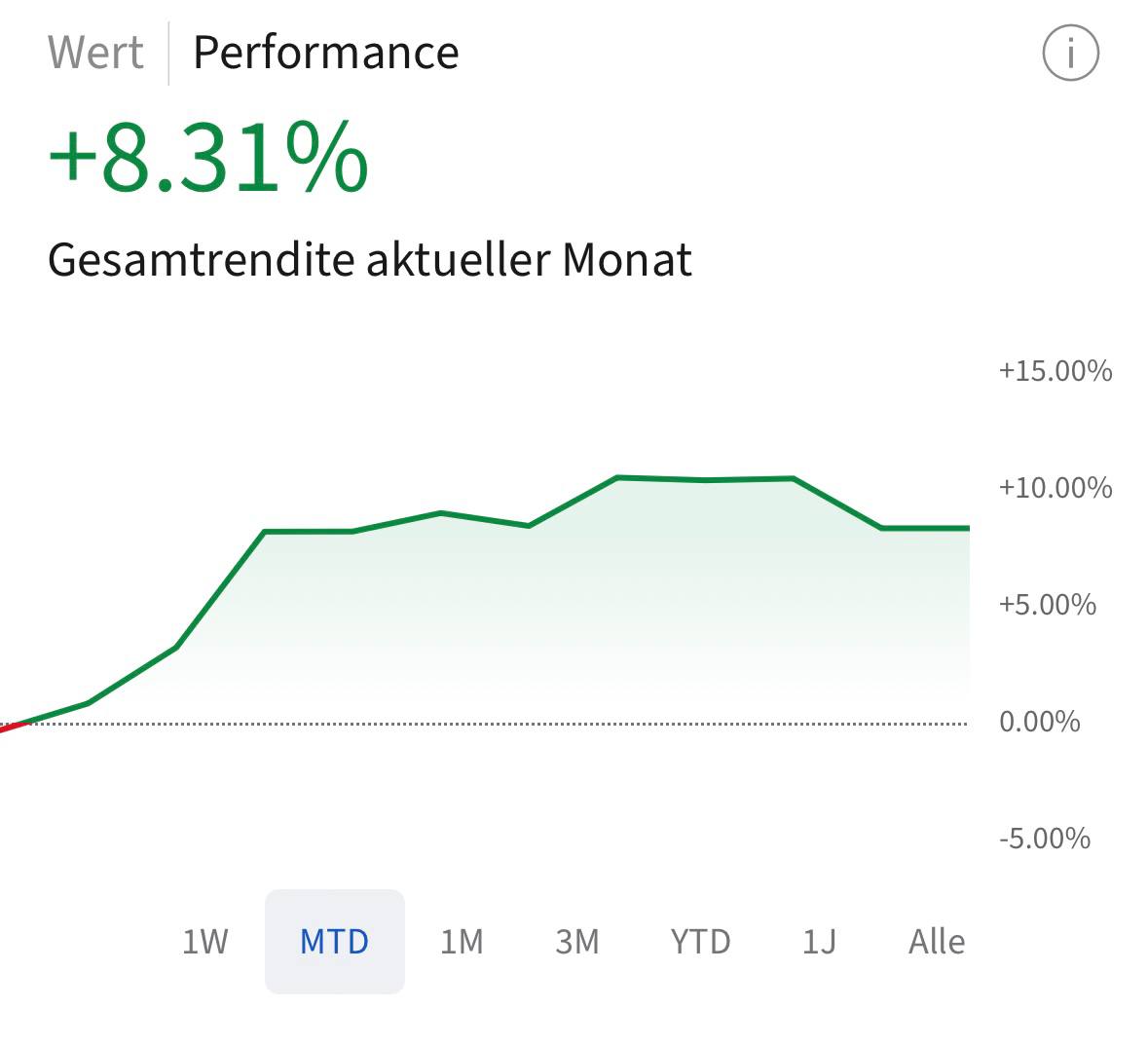The height and width of the screenshot is (1046, 1148).
Task: Switch to the 1J range
Action: [x=819, y=942]
